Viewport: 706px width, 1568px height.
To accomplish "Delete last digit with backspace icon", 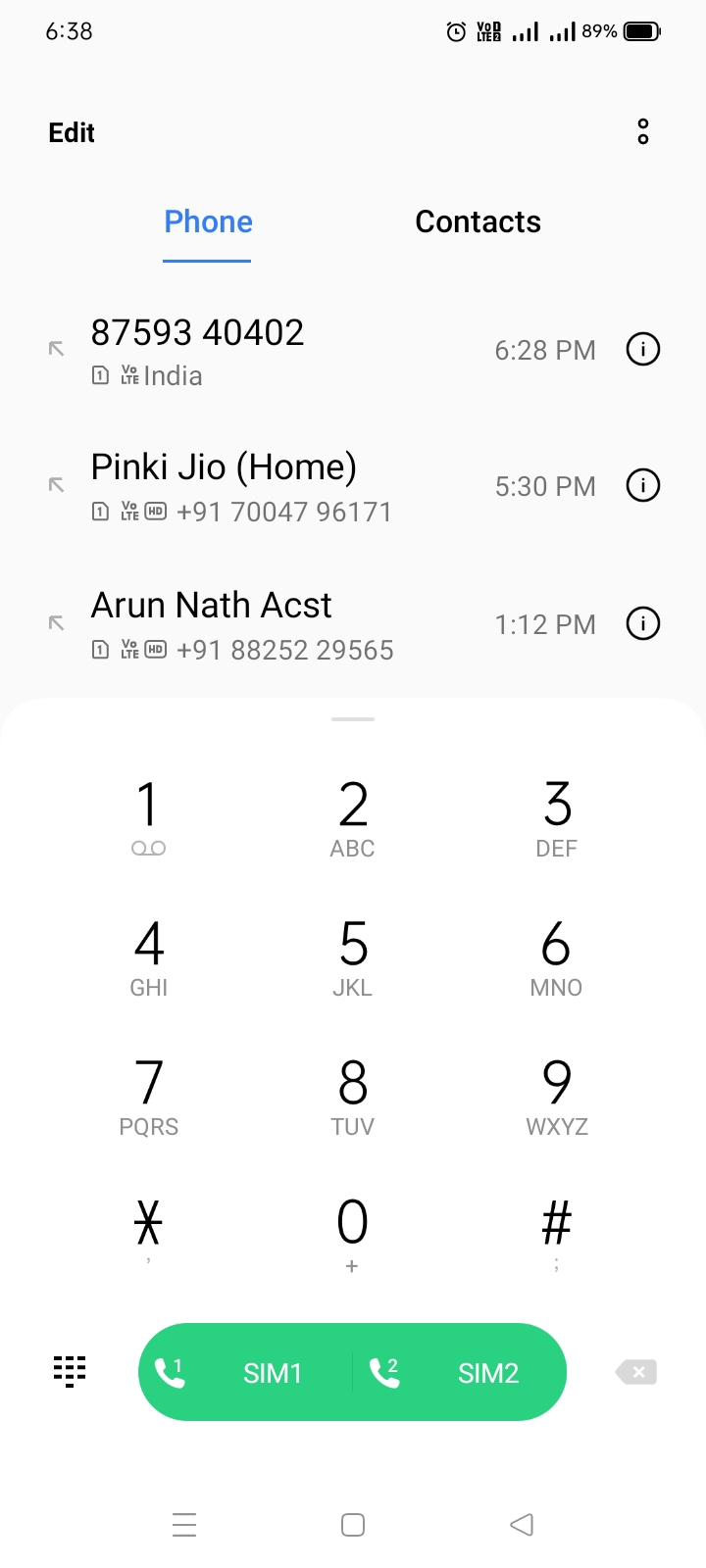I will click(x=636, y=1372).
